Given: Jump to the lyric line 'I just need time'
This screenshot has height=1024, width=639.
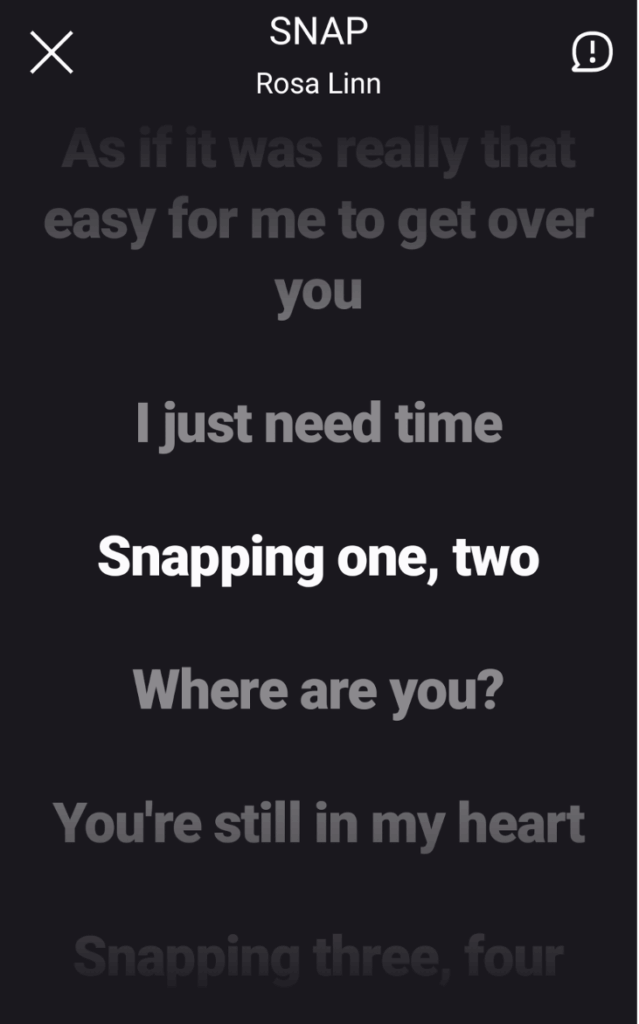Looking at the screenshot, I should (319, 424).
